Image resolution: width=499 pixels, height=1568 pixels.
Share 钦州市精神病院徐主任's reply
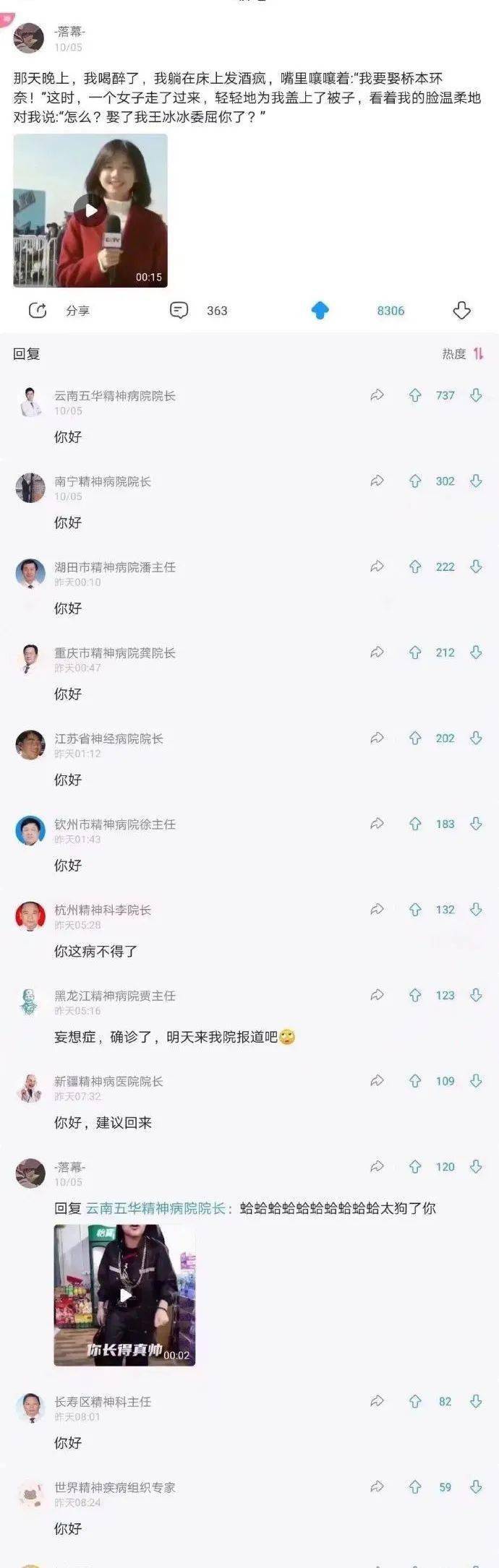377,824
